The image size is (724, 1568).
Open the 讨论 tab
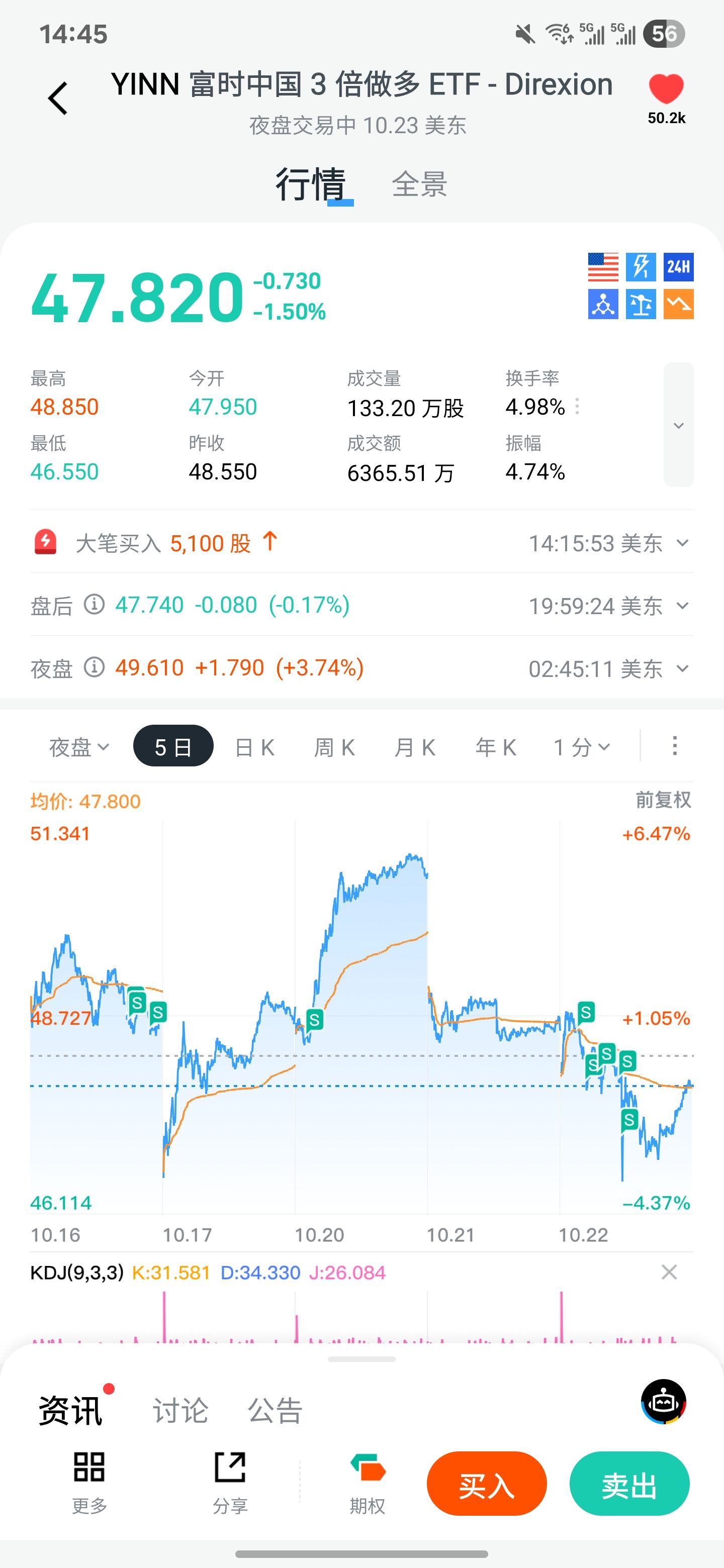(180, 1410)
